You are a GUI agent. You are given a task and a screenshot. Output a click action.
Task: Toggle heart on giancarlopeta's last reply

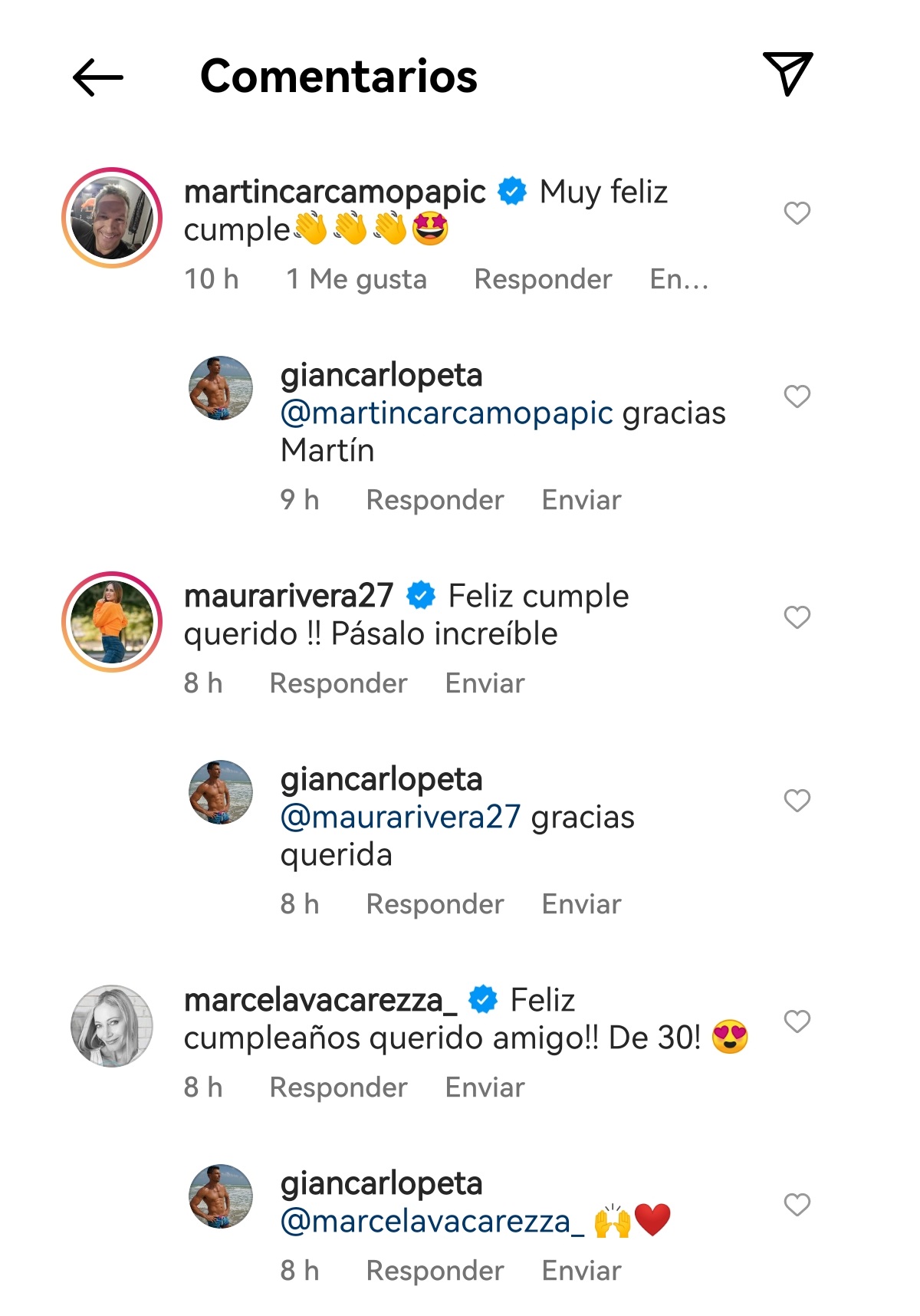click(797, 1204)
